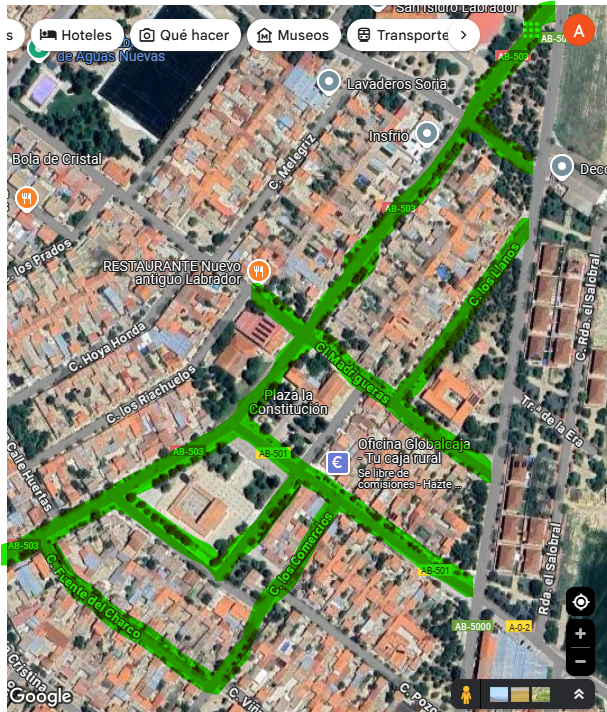Select the Hoteles filter chip

coord(75,35)
